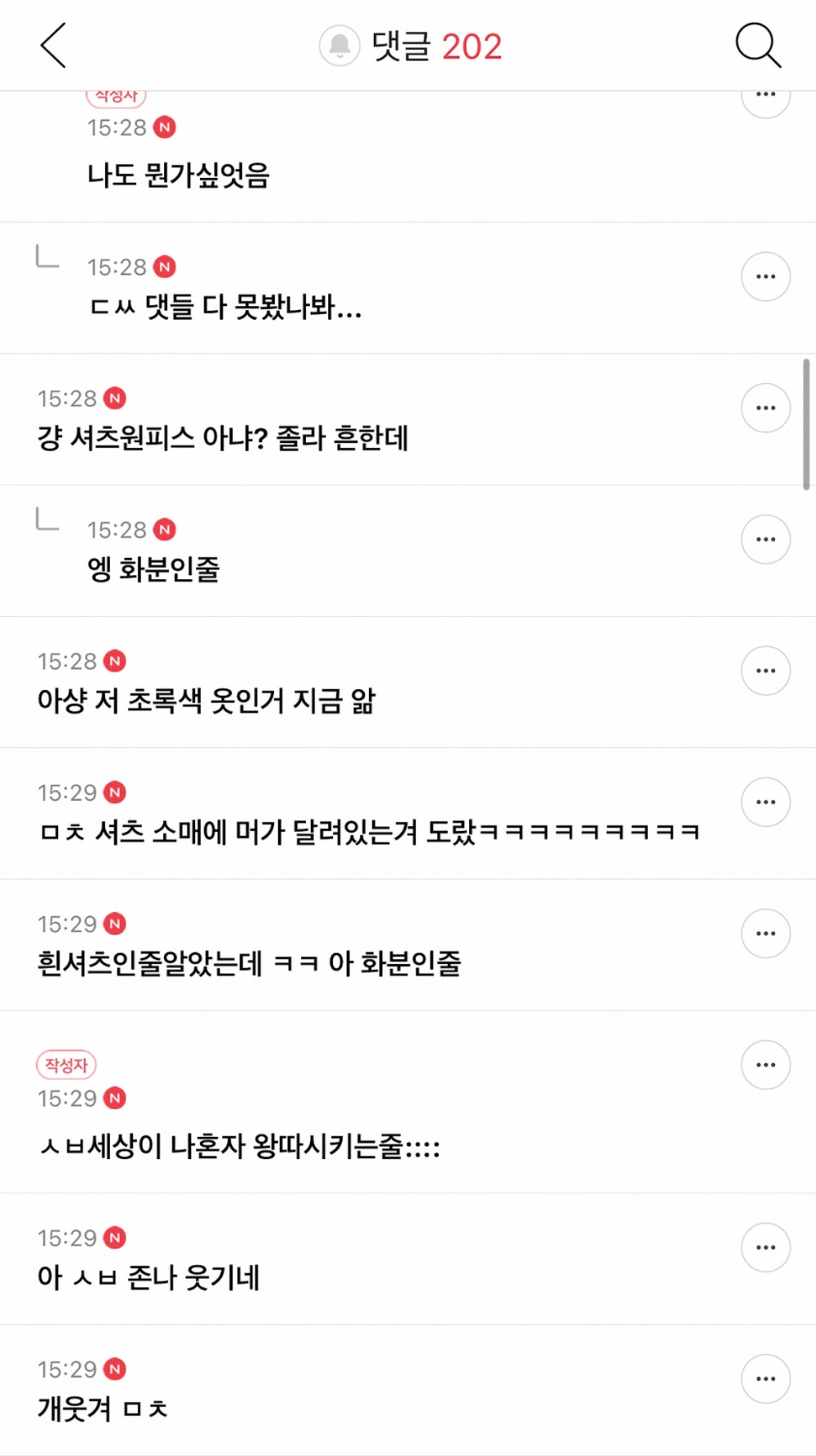Click the 작성자 badge above 세상이 나혼자 comment
Image resolution: width=816 pixels, height=1456 pixels.
point(66,1064)
